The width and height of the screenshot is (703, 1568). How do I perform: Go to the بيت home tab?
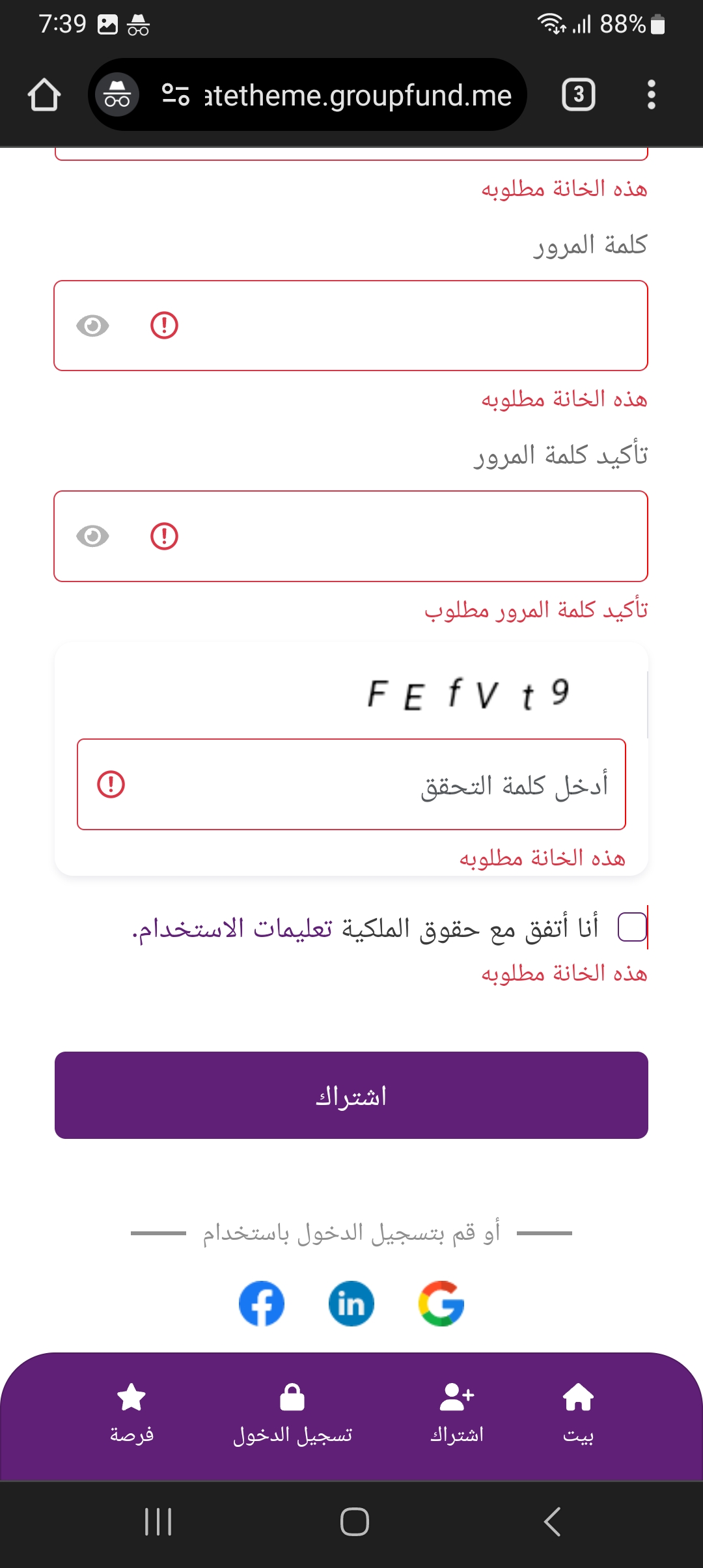(x=578, y=1413)
